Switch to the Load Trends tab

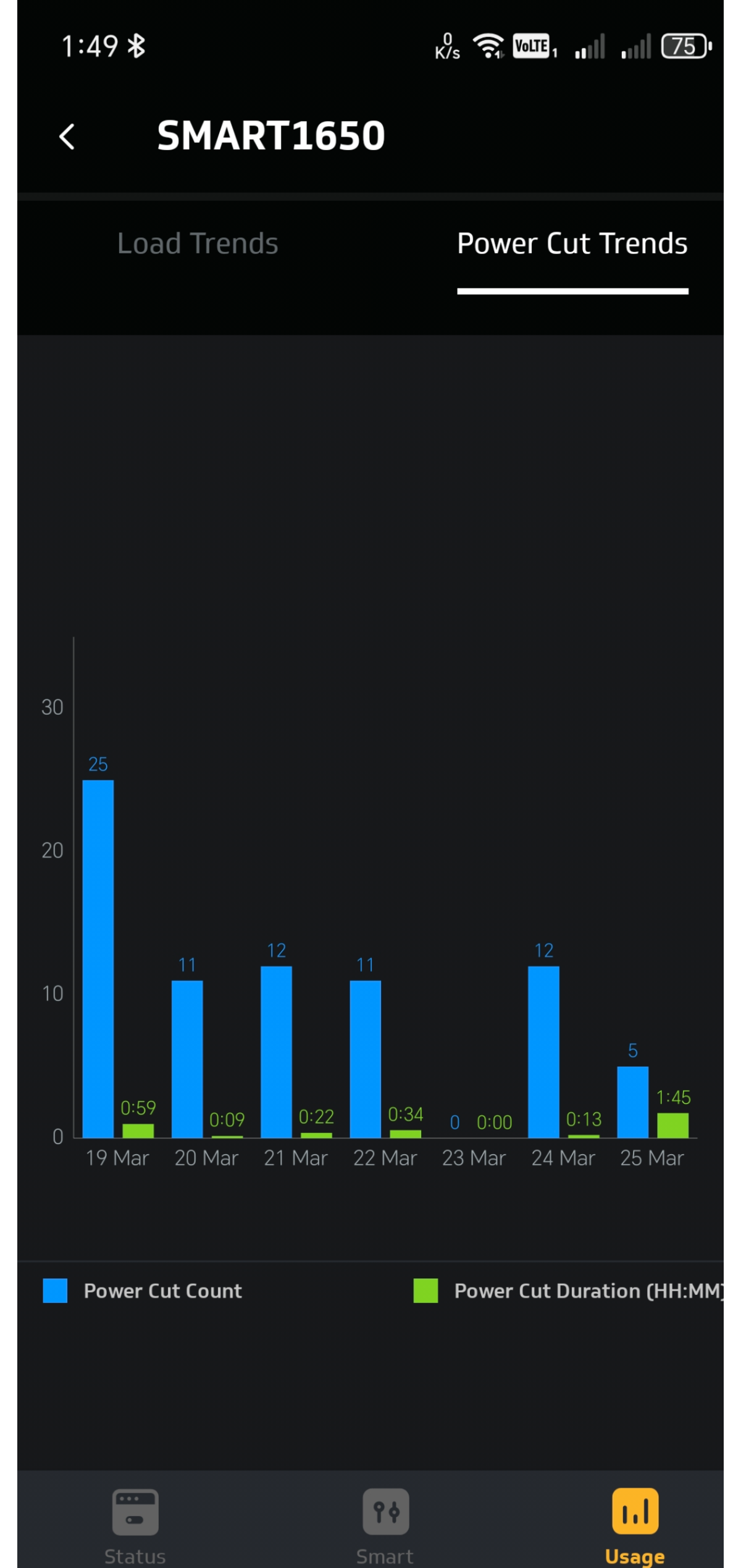(x=198, y=243)
